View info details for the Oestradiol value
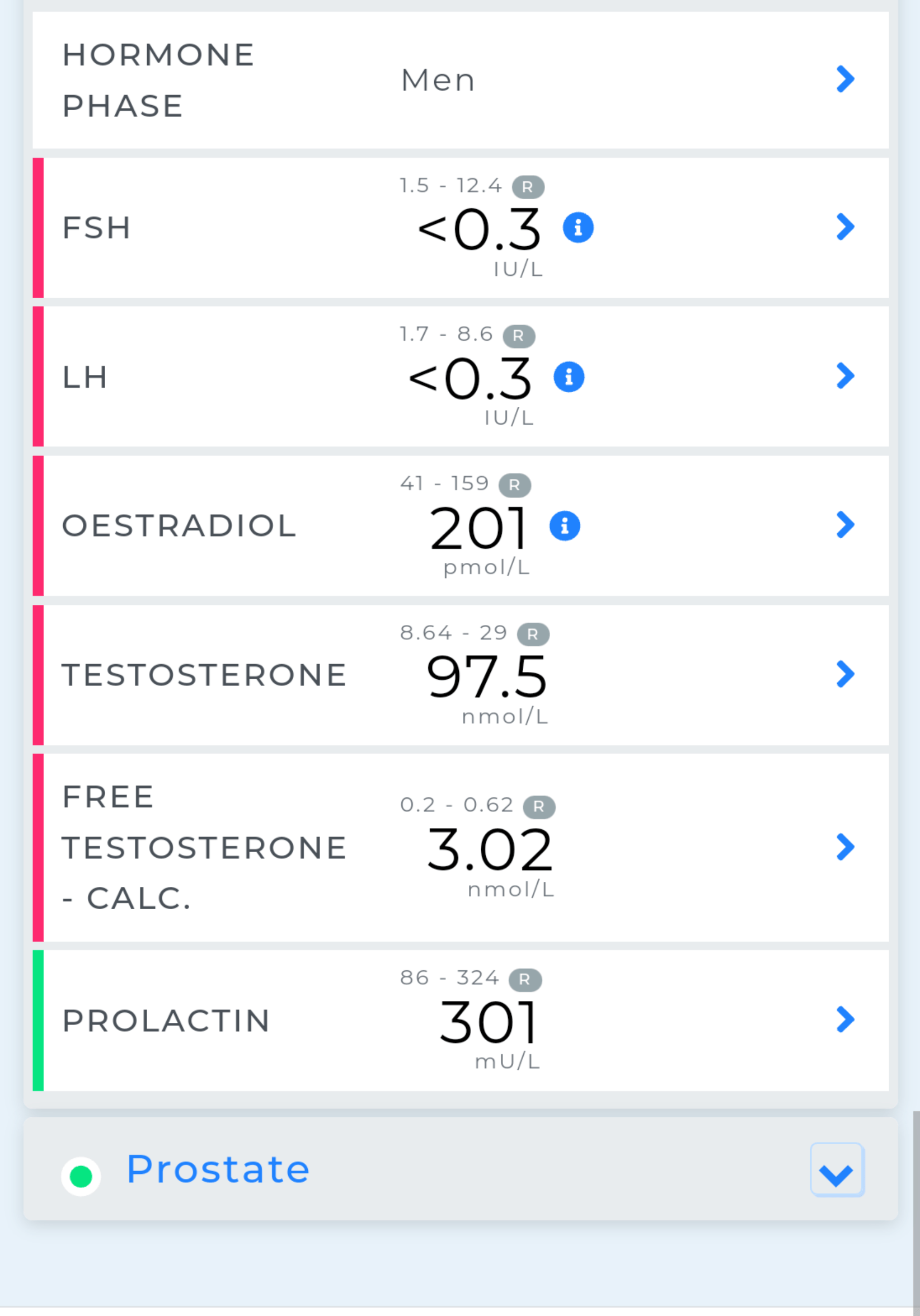The image size is (920, 1316). (565, 524)
